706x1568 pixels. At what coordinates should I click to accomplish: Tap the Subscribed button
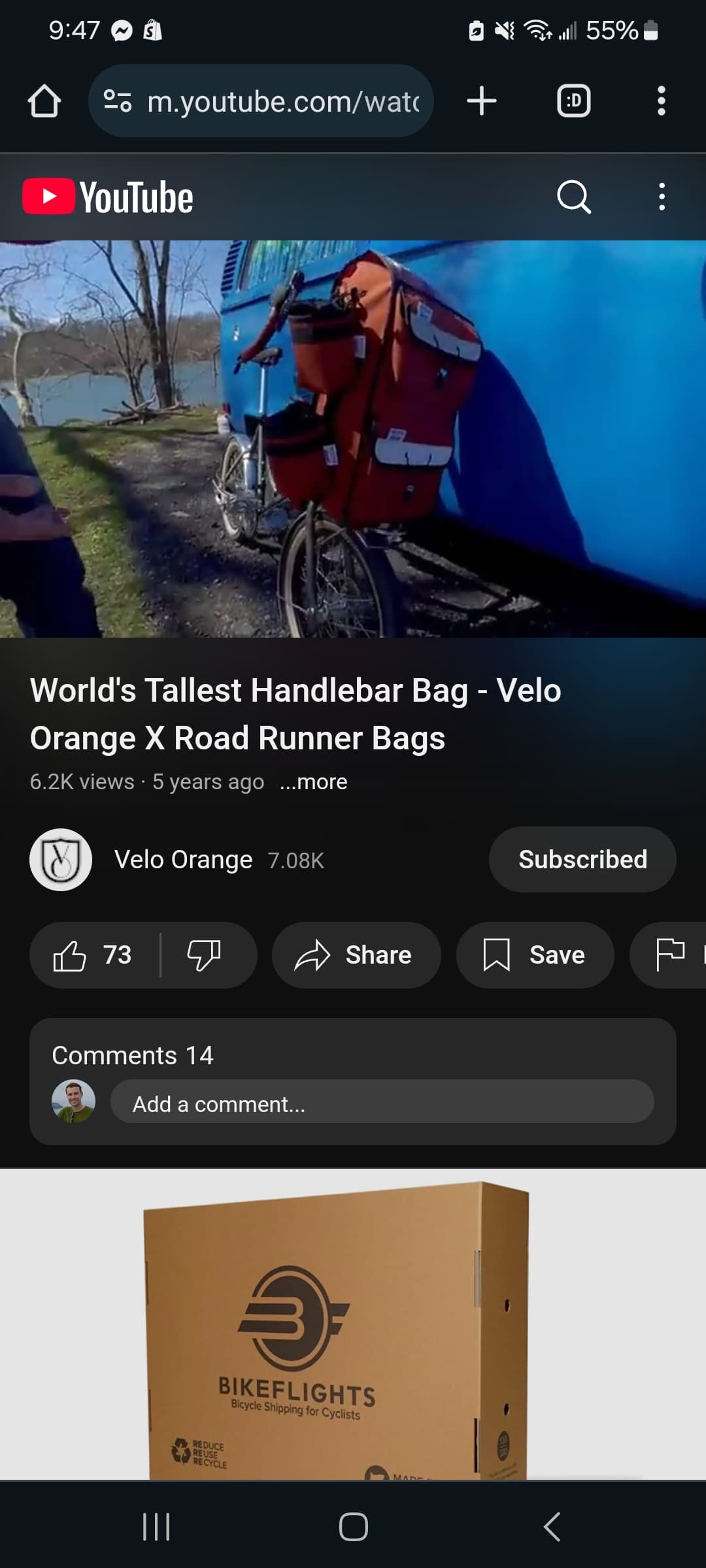[582, 860]
